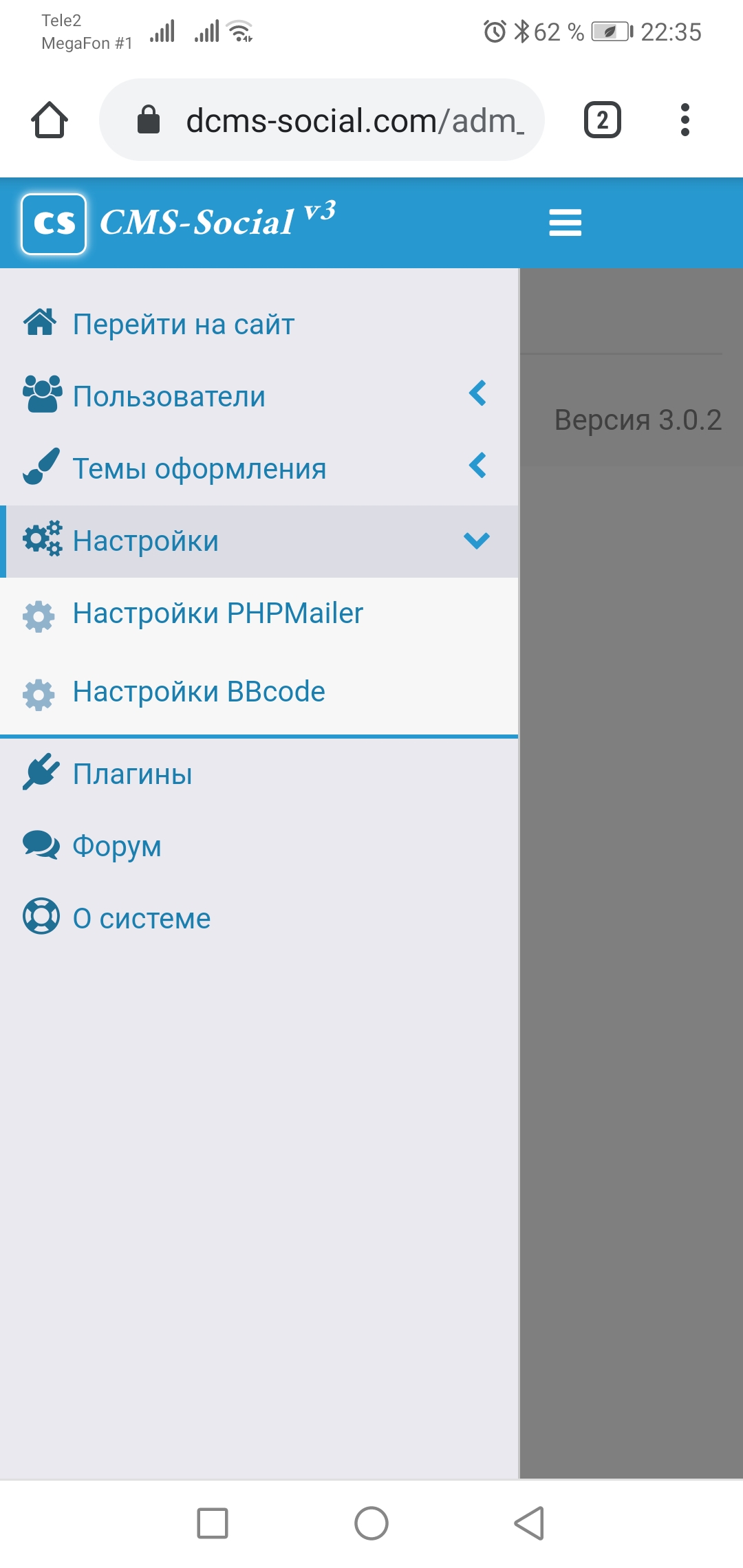This screenshot has height=1568, width=743.
Task: Toggle the hamburger menu button
Action: 565,223
